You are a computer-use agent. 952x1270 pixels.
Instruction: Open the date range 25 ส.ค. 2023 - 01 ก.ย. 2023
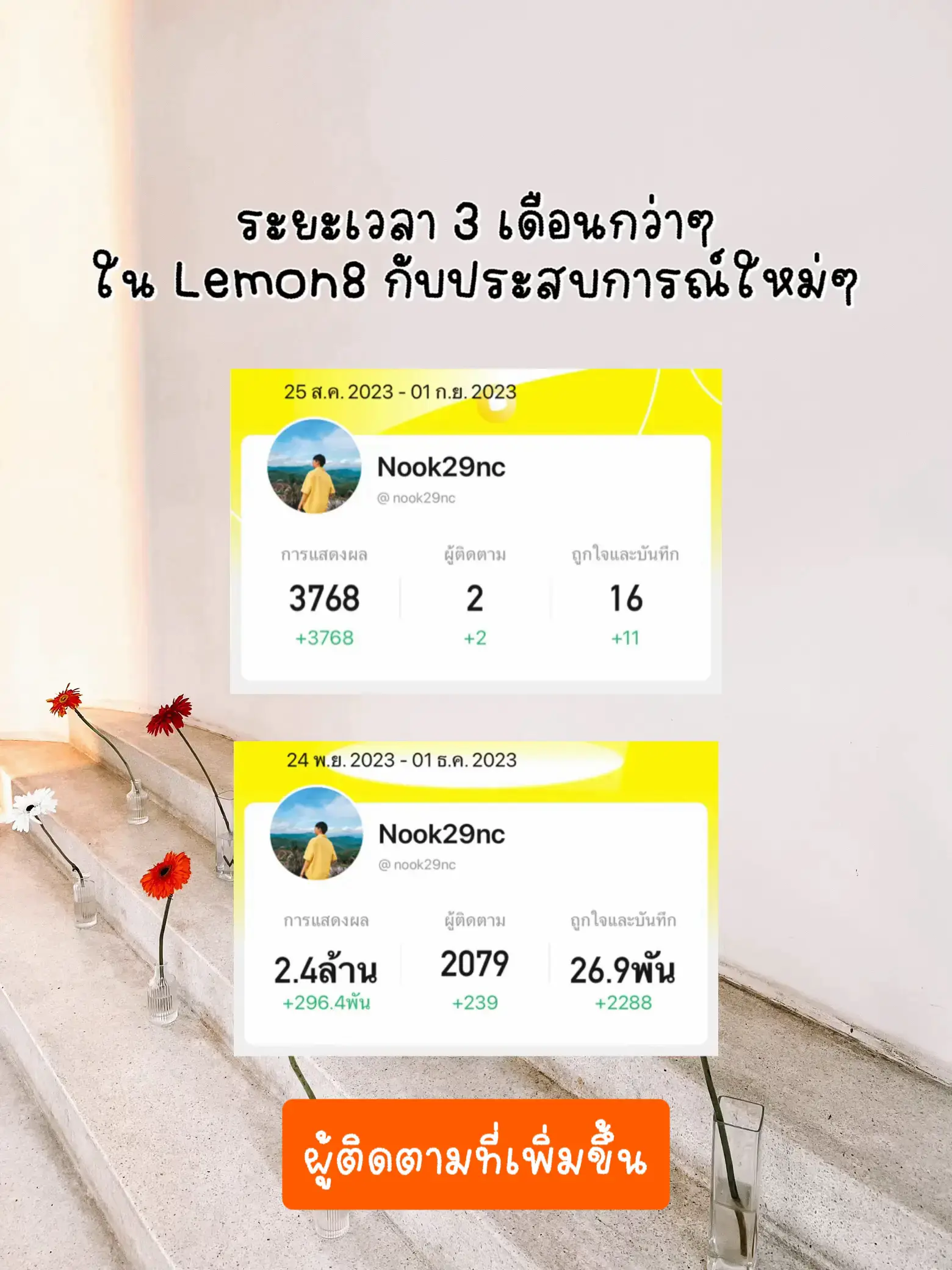(402, 393)
